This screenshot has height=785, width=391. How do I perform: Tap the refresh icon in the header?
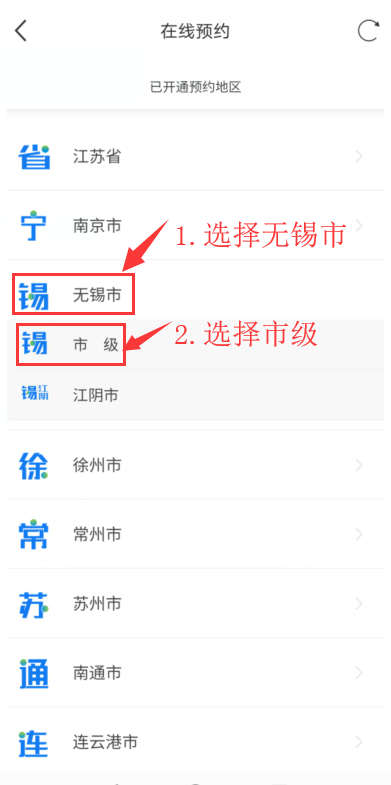click(368, 31)
